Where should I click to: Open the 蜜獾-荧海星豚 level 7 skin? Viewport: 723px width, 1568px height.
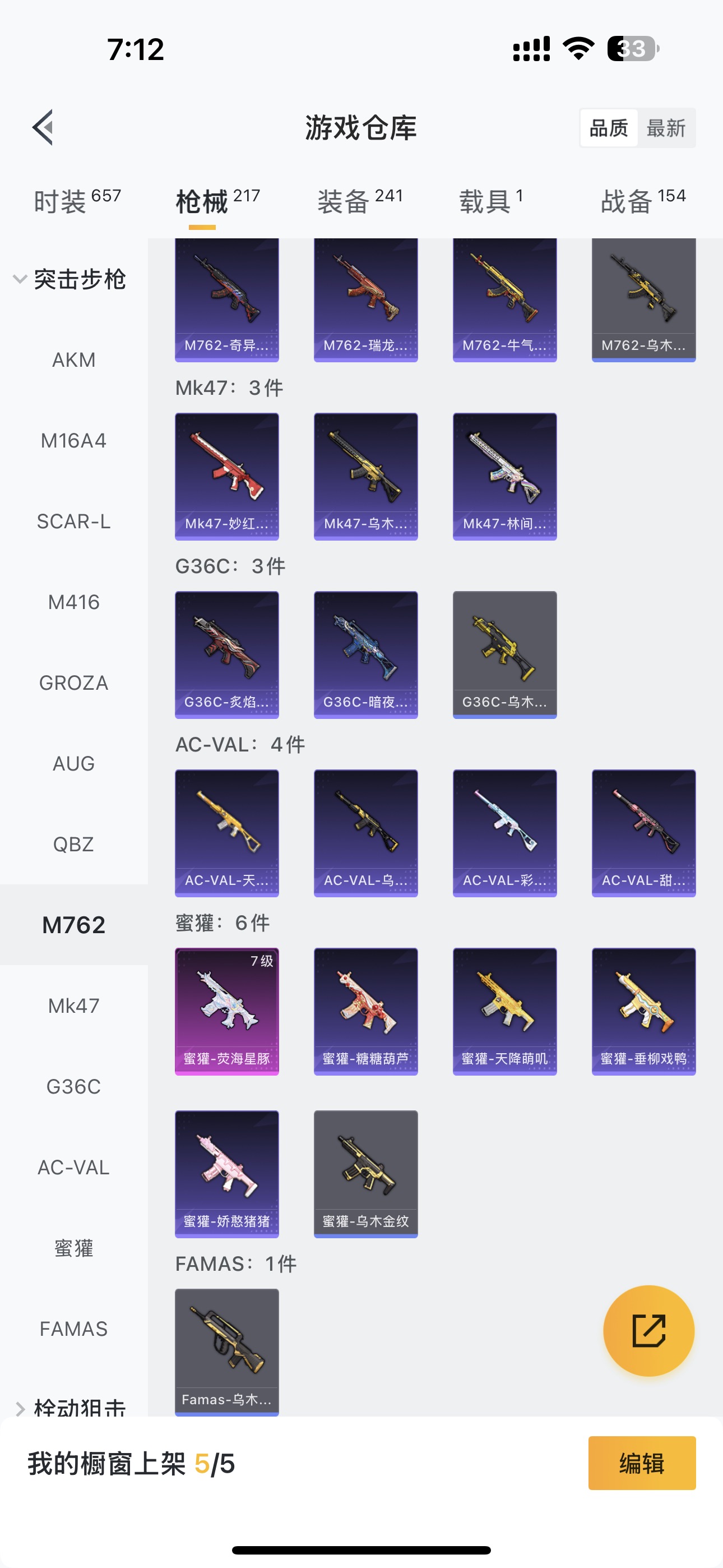[x=226, y=1011]
